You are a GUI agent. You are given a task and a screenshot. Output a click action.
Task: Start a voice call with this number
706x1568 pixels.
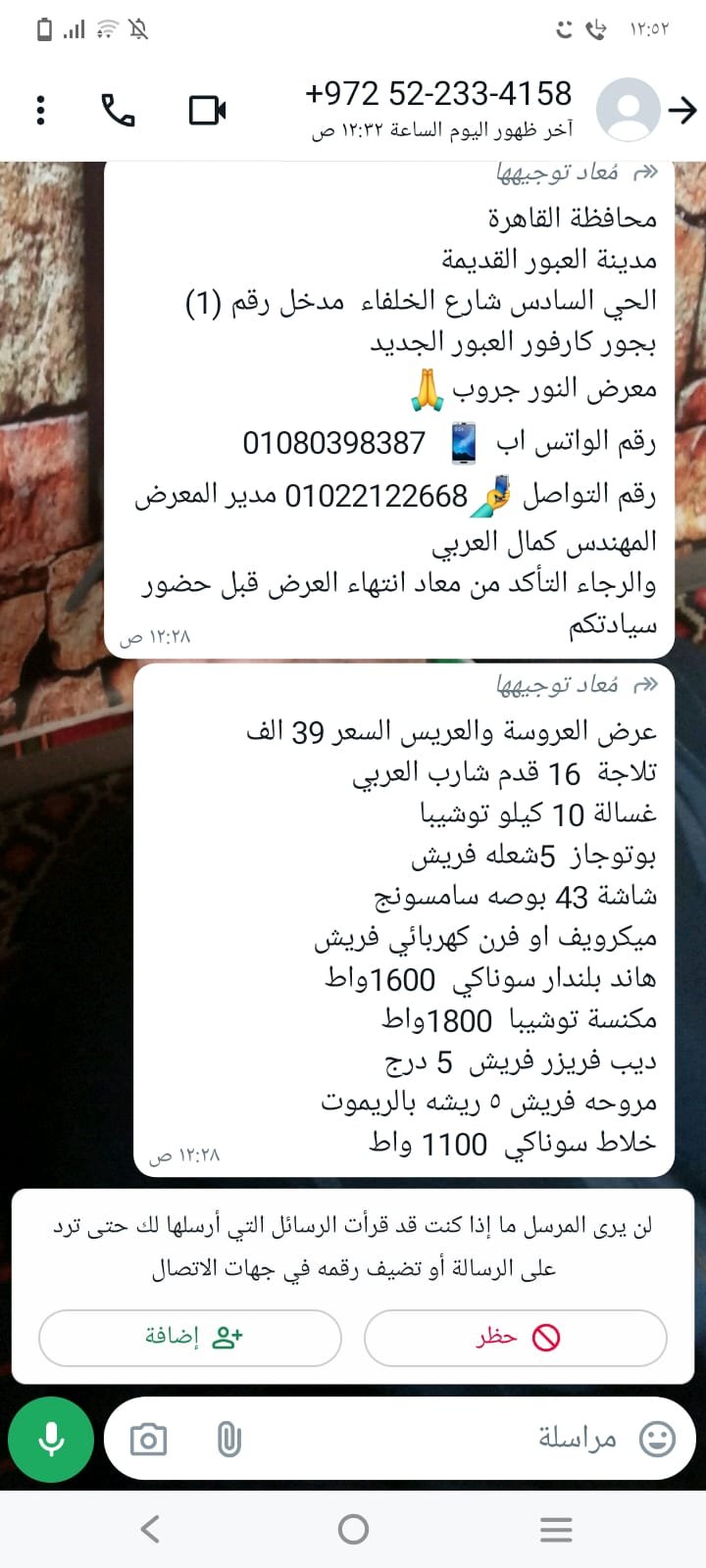click(119, 110)
